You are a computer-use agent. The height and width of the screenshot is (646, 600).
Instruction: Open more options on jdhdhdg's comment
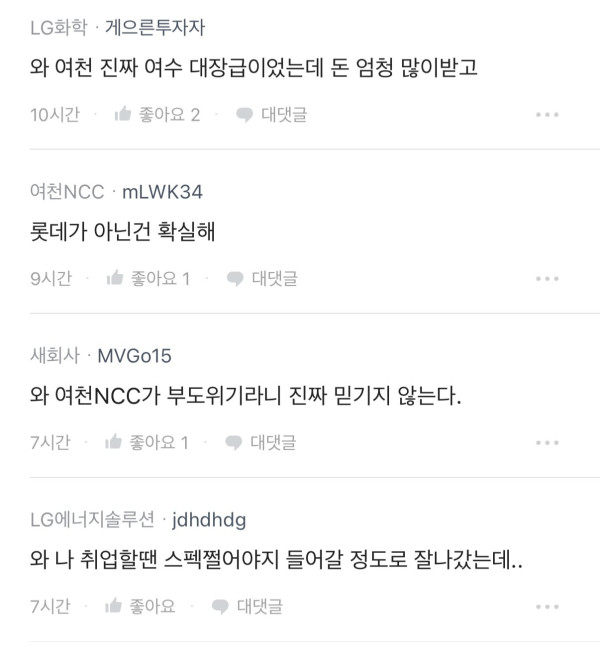tap(547, 605)
